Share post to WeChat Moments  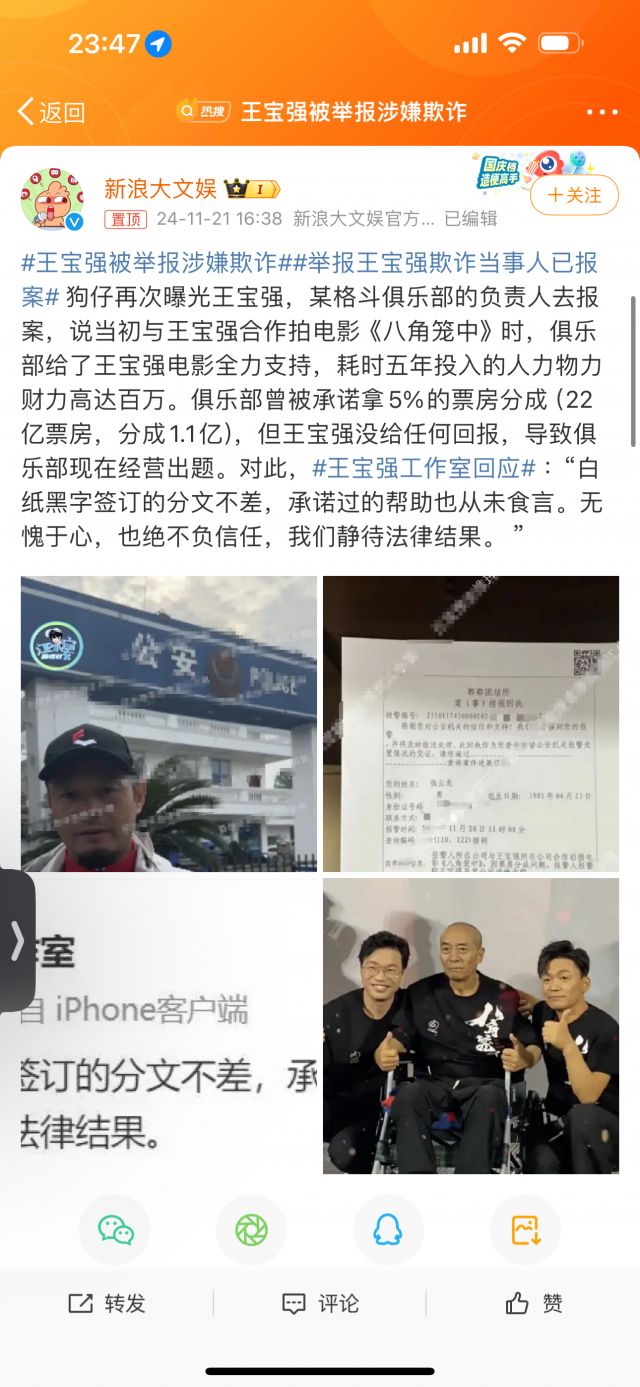(x=251, y=1229)
